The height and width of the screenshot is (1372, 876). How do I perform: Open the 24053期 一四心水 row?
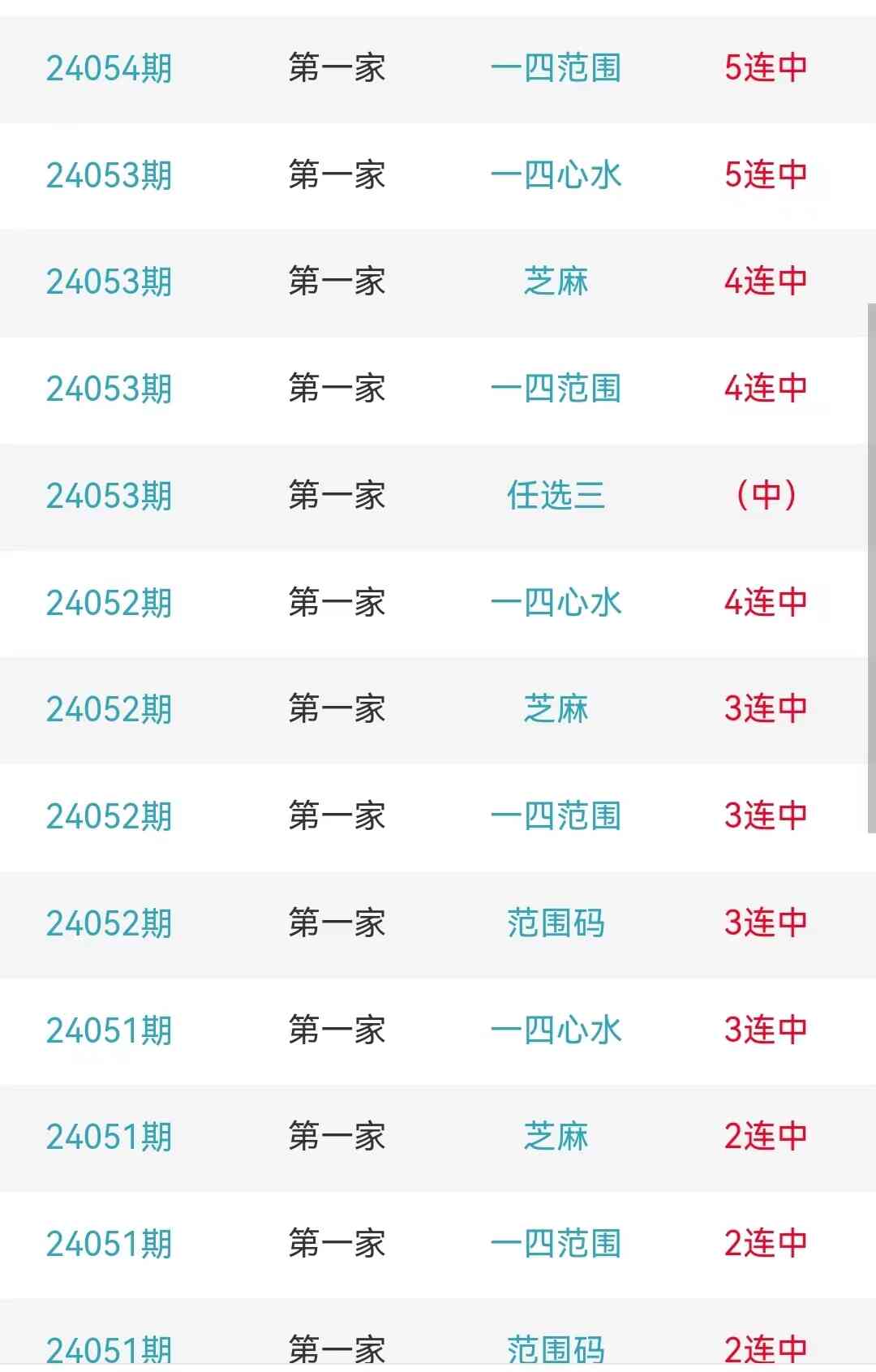[x=556, y=175]
